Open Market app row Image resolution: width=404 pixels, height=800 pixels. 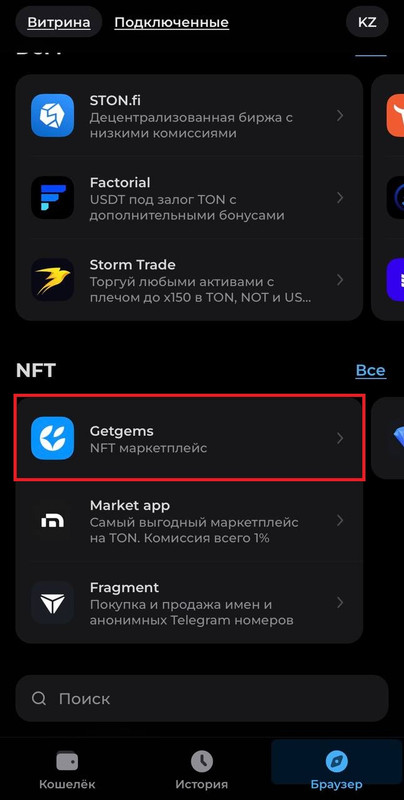(x=189, y=521)
